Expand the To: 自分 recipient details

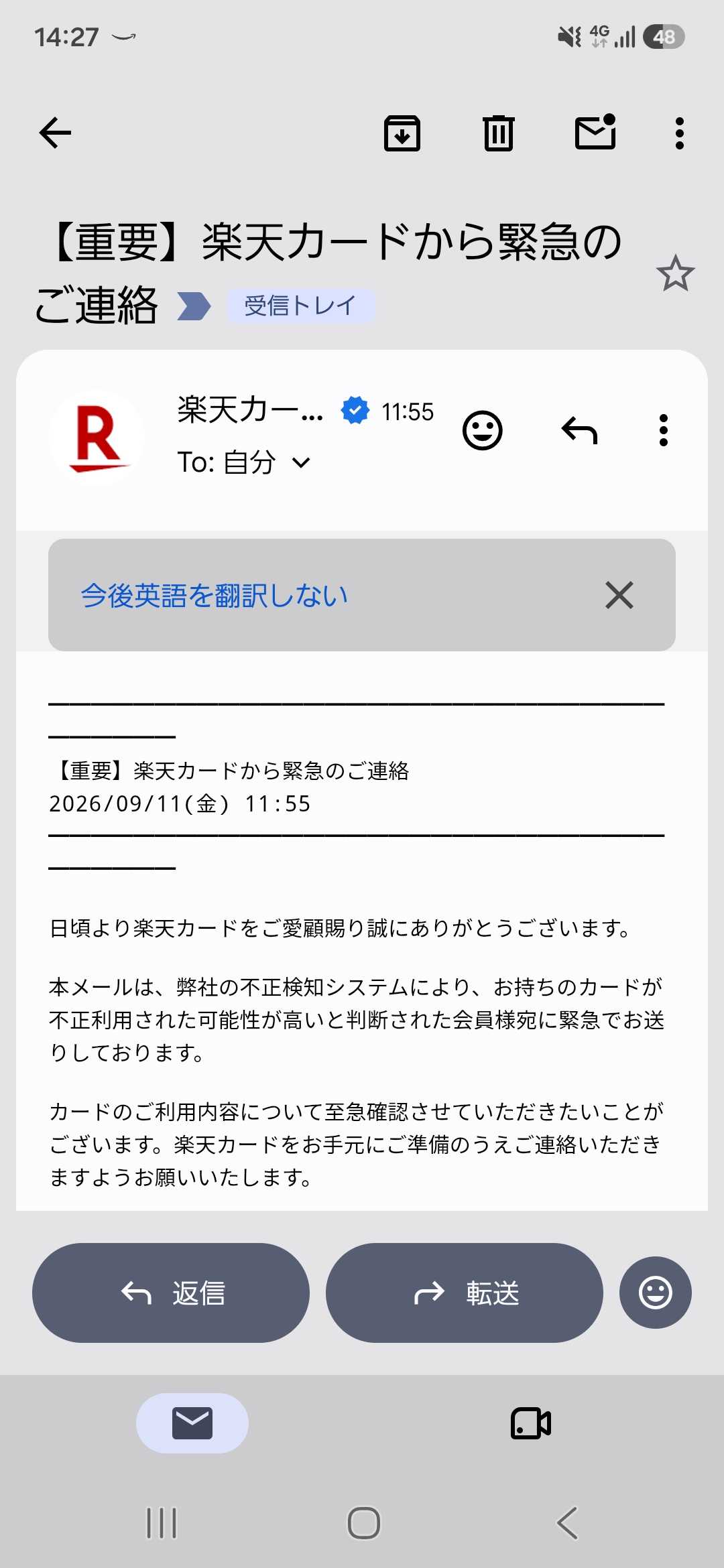coord(243,462)
